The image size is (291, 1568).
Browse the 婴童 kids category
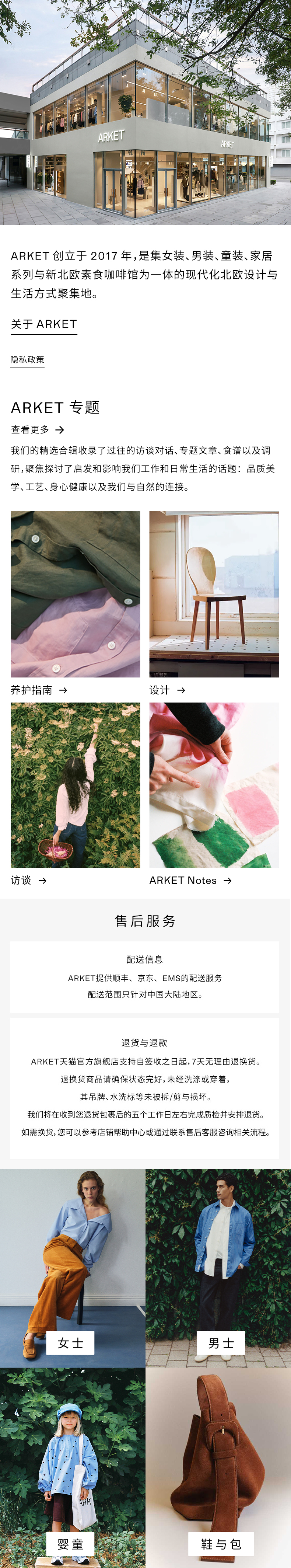click(x=73, y=1468)
